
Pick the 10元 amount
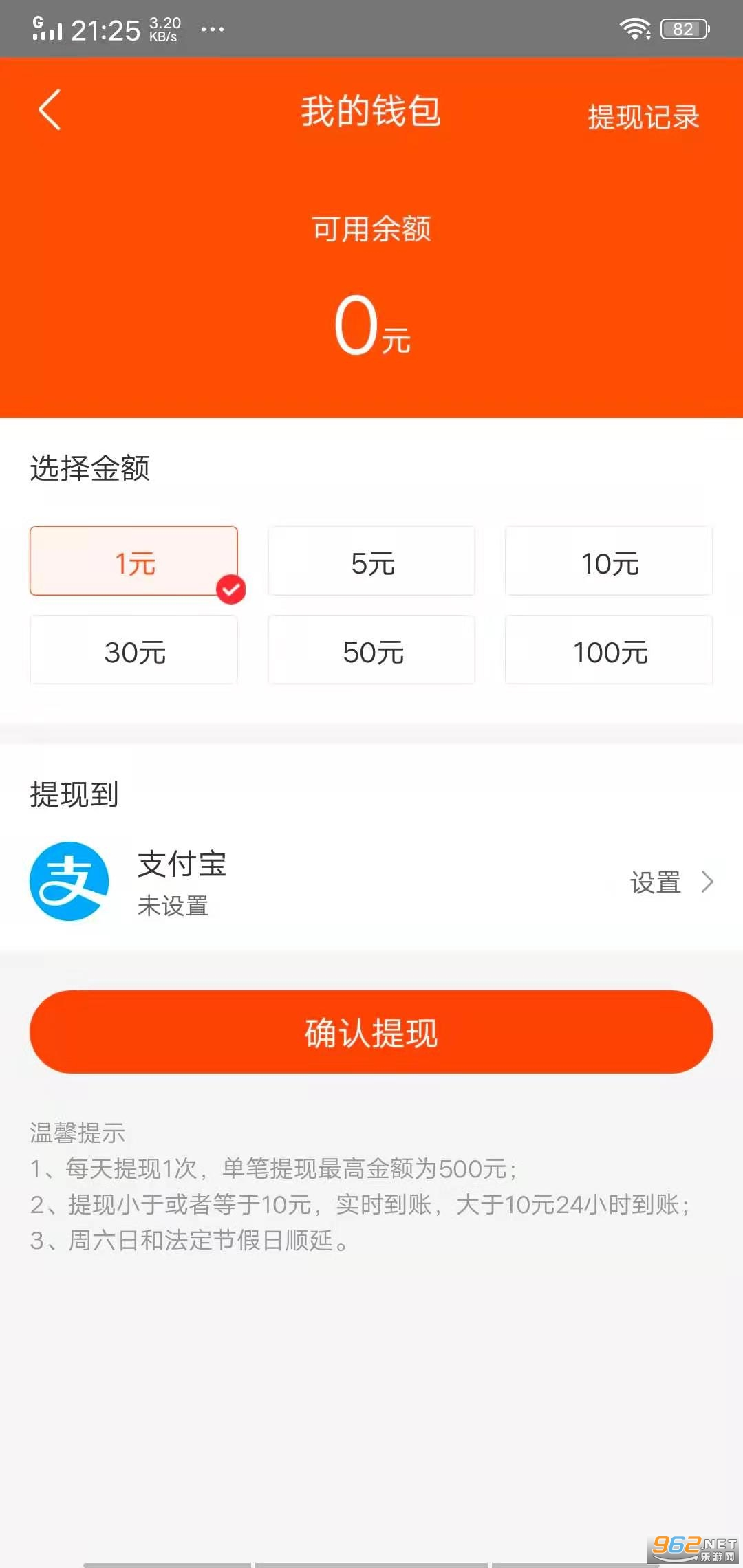(x=609, y=561)
